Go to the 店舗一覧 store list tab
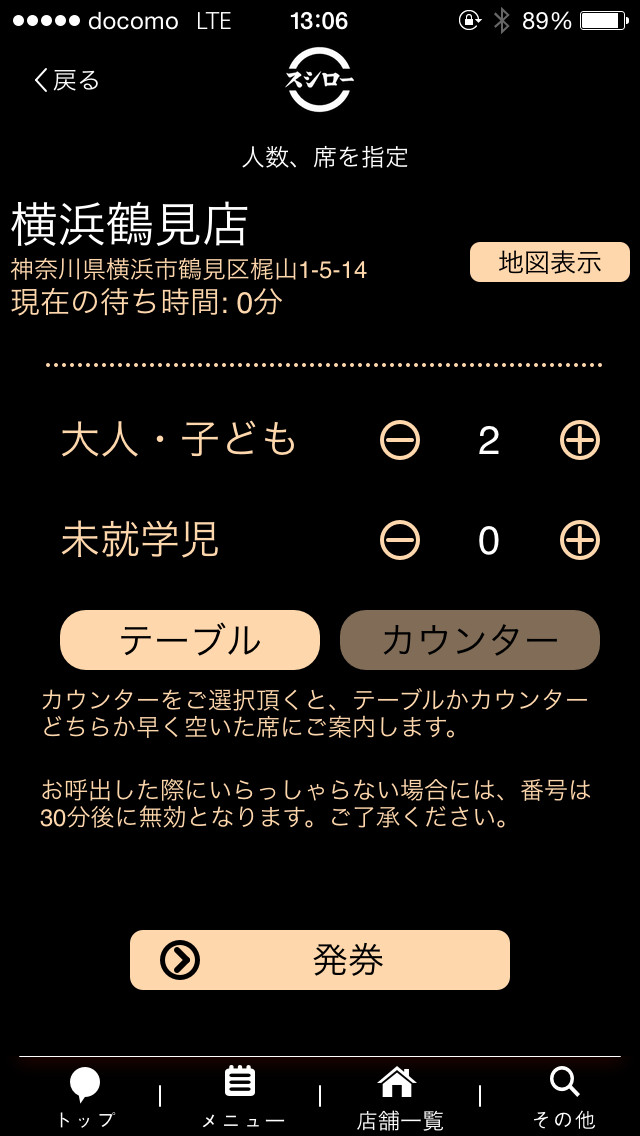 [398, 1097]
